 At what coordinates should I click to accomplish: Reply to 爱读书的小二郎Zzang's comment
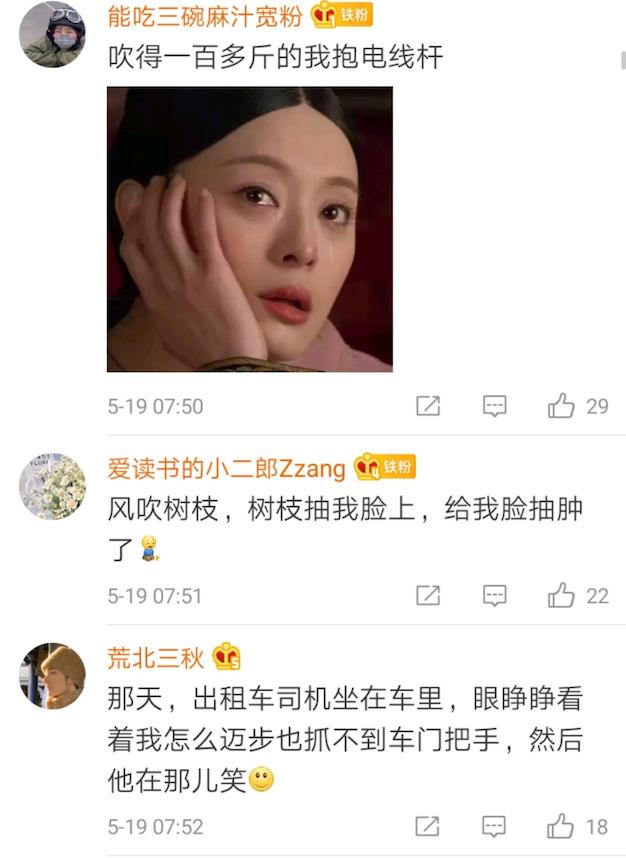(x=494, y=595)
